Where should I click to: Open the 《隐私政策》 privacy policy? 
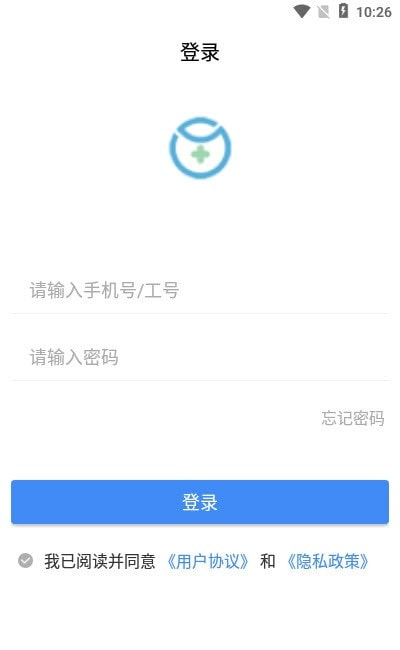tap(327, 561)
